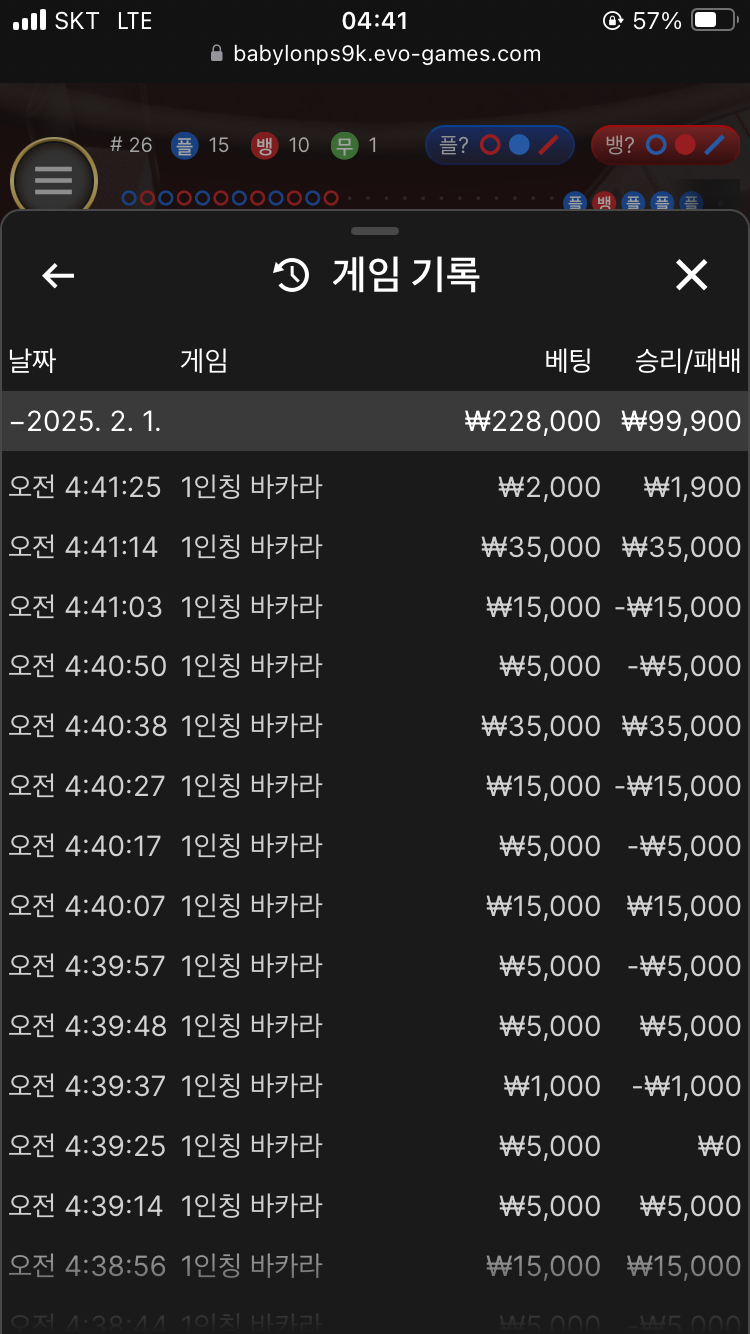750x1334 pixels.
Task: Select the 4:40:50 game record row
Action: click(x=375, y=666)
